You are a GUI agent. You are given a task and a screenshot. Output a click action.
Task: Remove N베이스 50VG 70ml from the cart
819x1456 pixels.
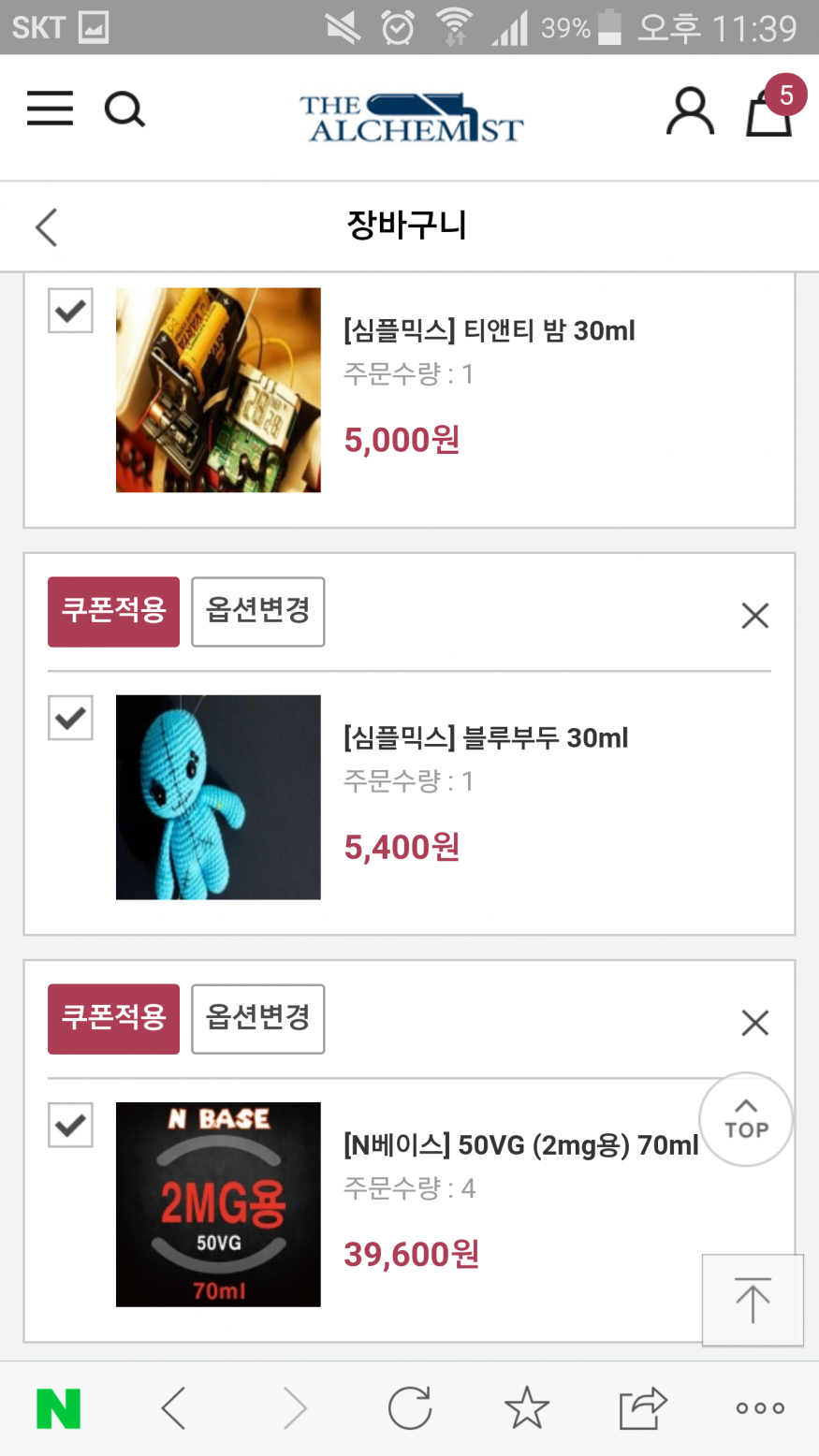754,1023
